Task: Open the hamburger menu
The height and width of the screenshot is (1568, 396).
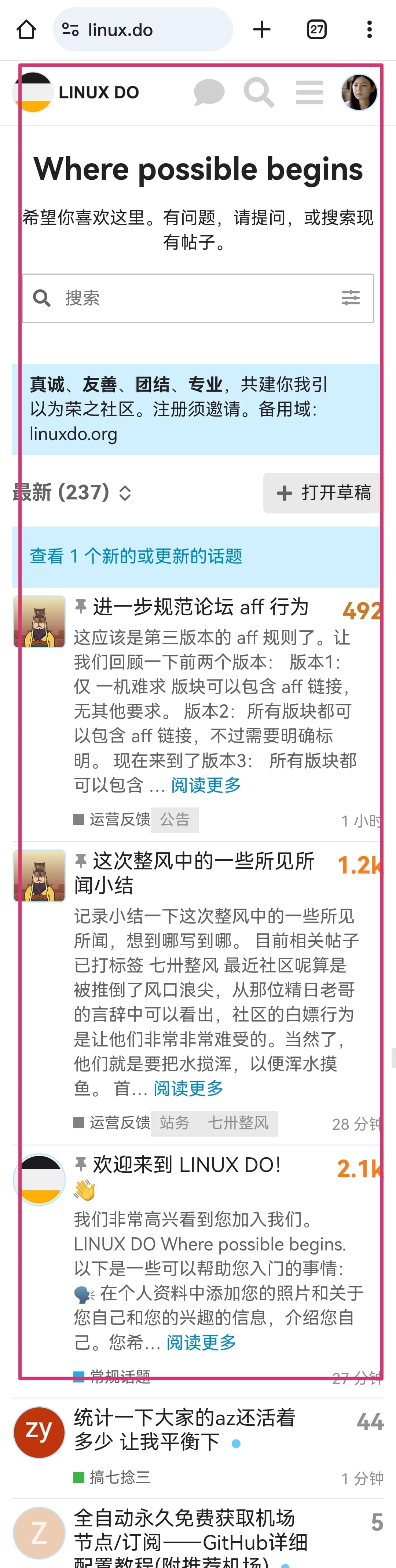Action: pos(309,92)
